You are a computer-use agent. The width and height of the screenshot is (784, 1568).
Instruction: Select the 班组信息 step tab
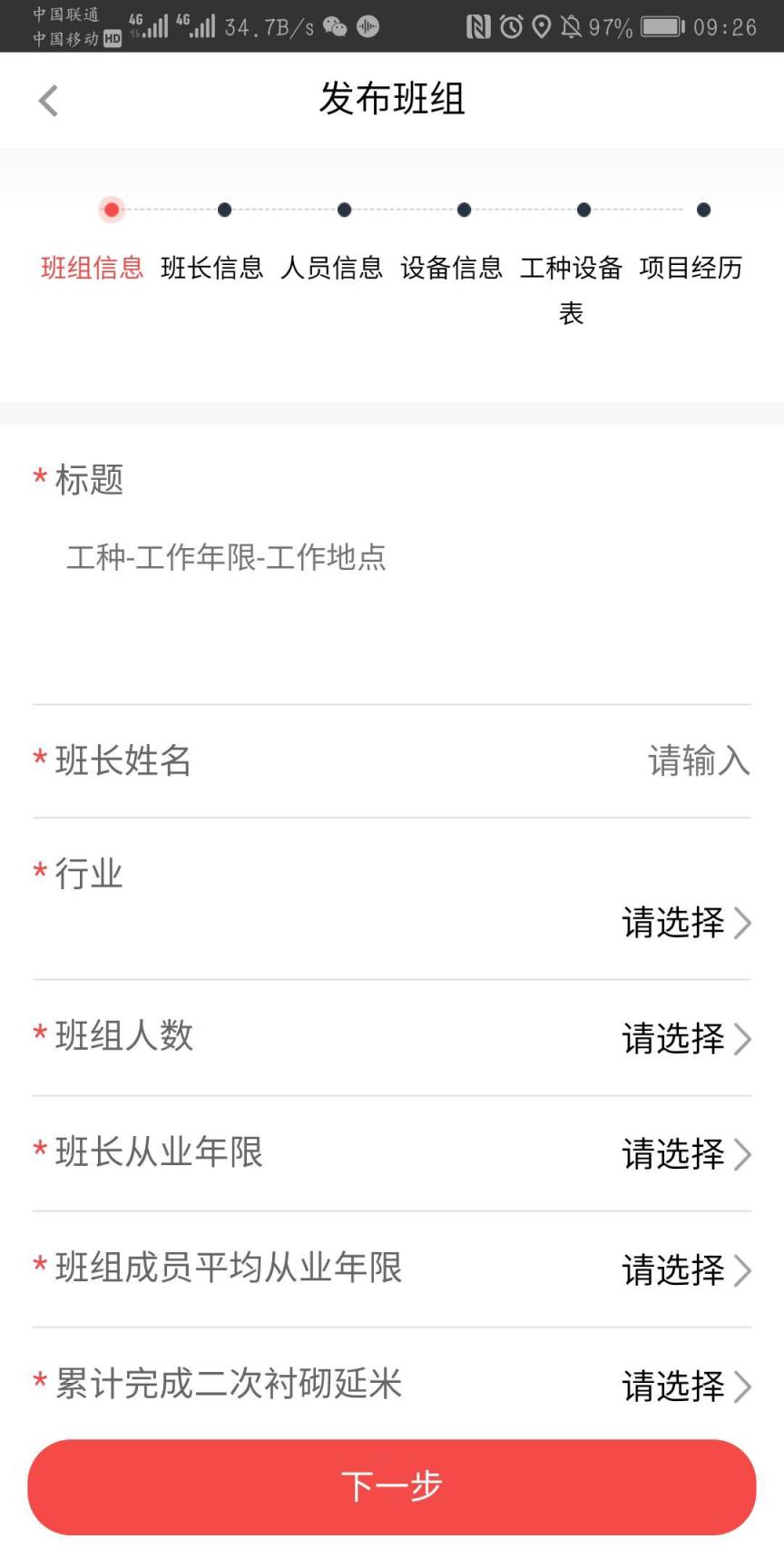pyautogui.click(x=91, y=269)
